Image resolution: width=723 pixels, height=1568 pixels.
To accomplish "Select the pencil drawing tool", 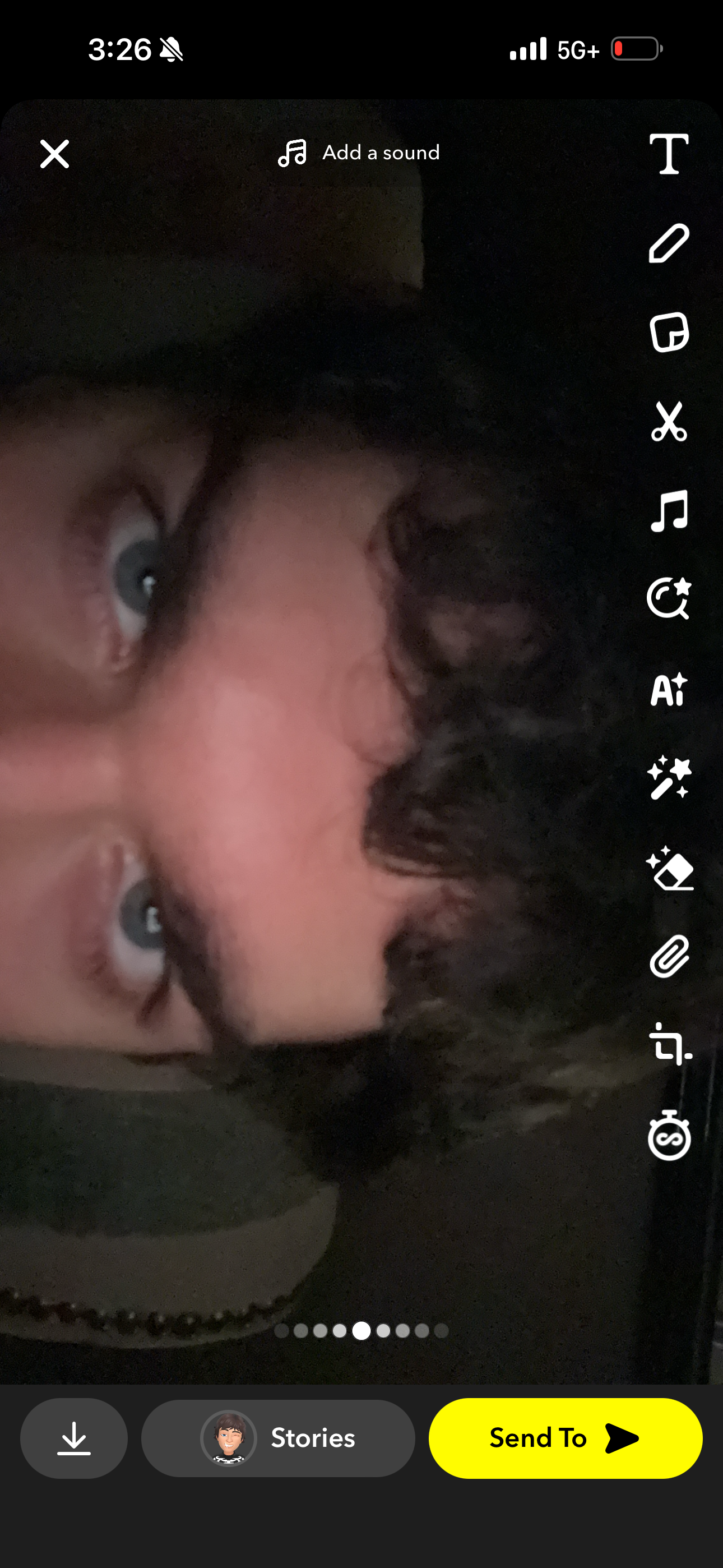I will click(x=669, y=243).
